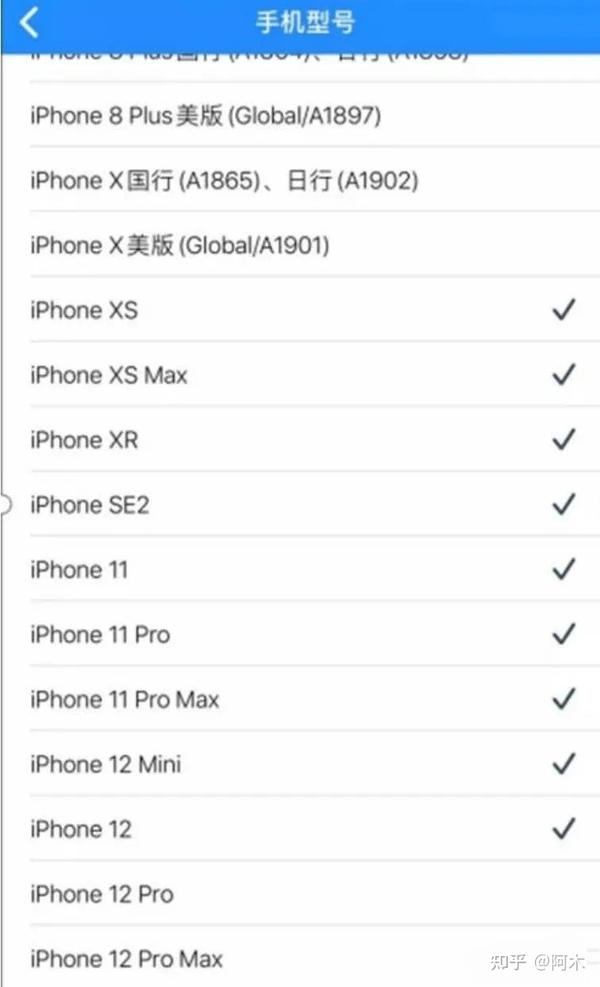Pick iPhone 12 Mini
The width and height of the screenshot is (600, 987).
[315, 764]
